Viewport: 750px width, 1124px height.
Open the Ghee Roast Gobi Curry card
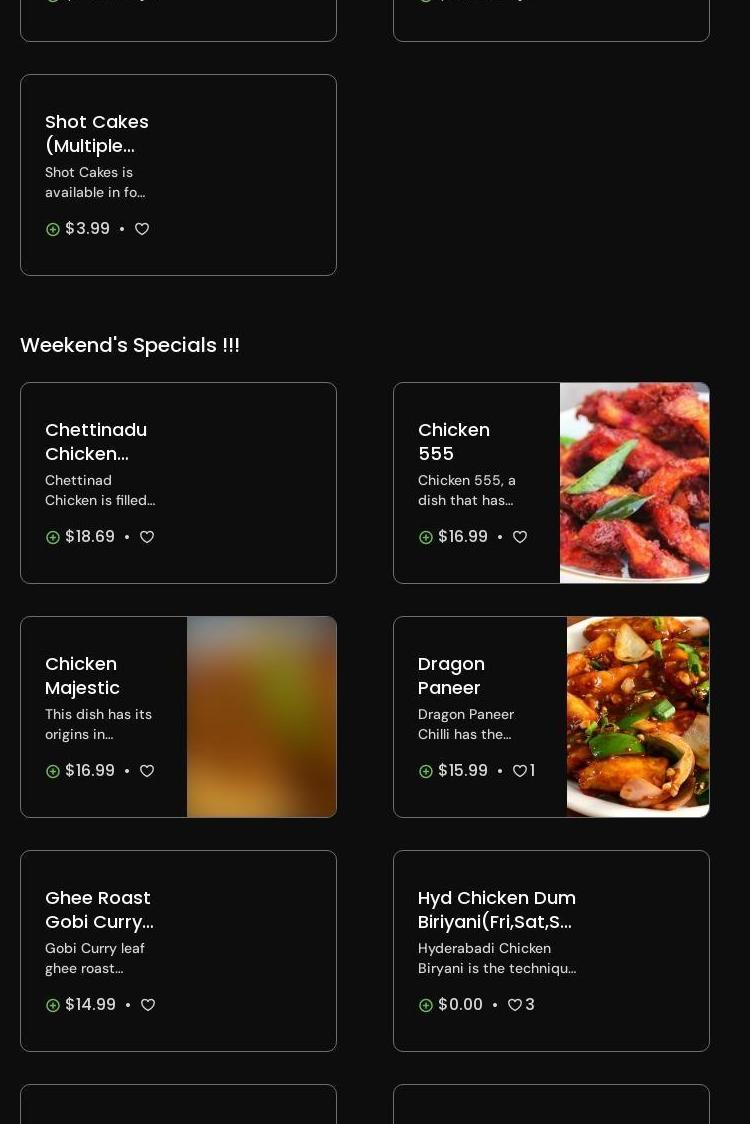tap(98, 909)
